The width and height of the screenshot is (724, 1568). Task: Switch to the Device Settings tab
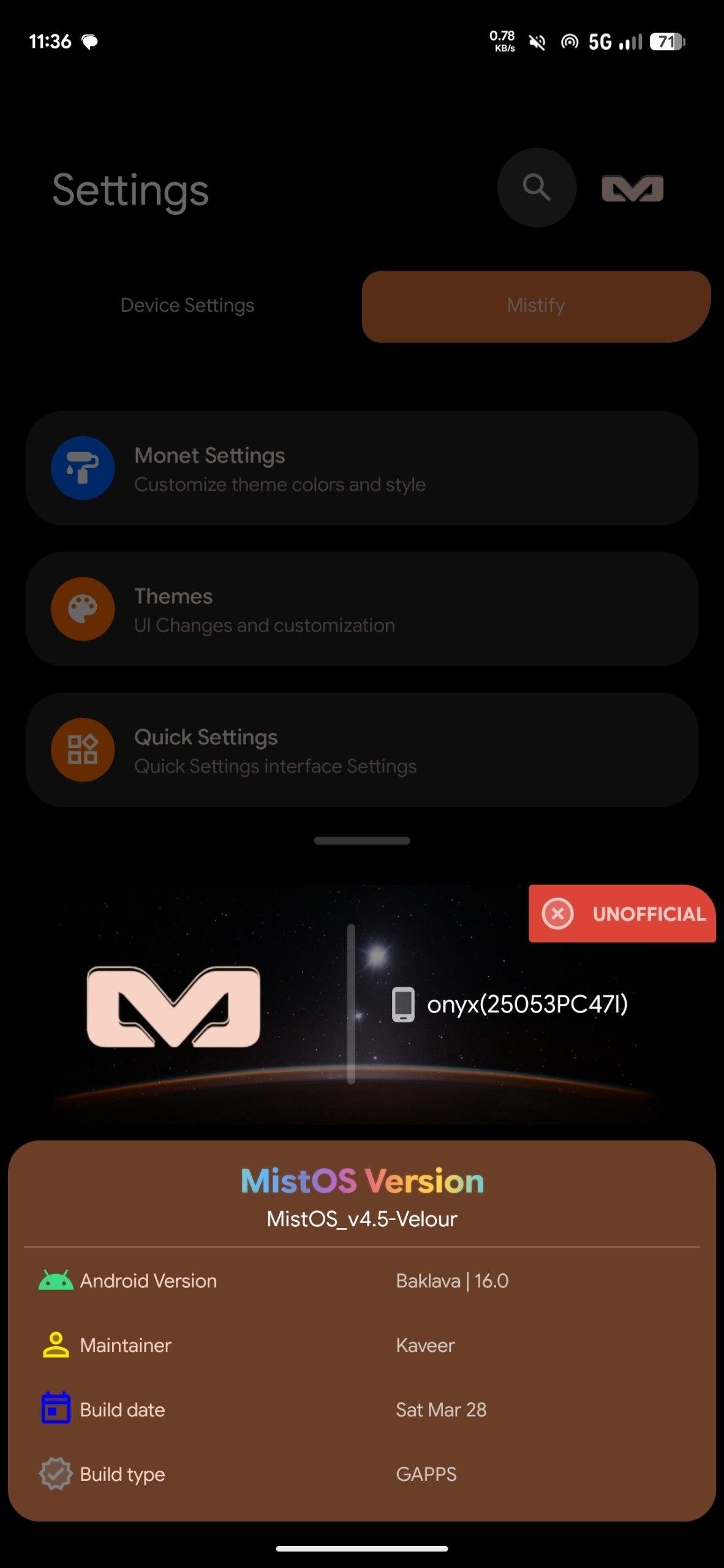pos(187,305)
